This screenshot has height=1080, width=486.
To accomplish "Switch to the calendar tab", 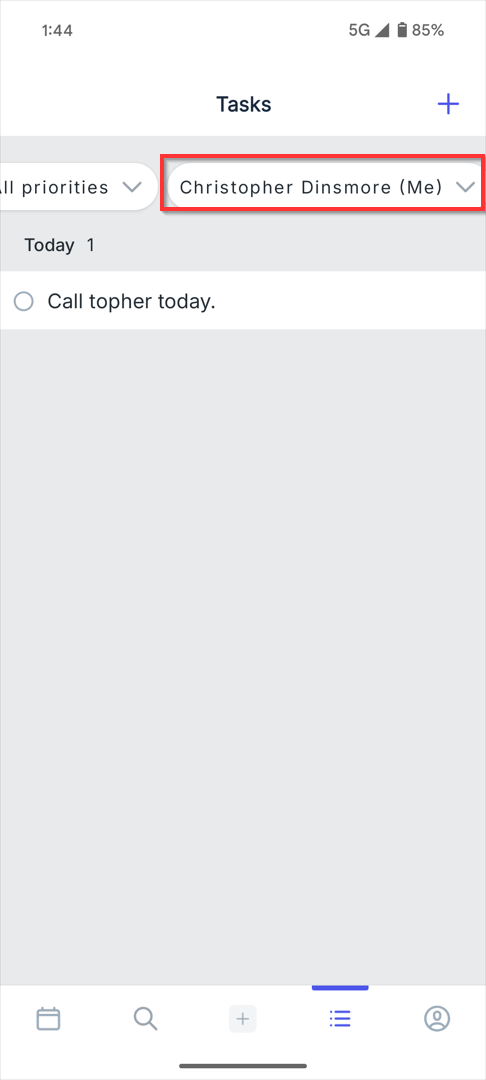I will coord(48,1019).
